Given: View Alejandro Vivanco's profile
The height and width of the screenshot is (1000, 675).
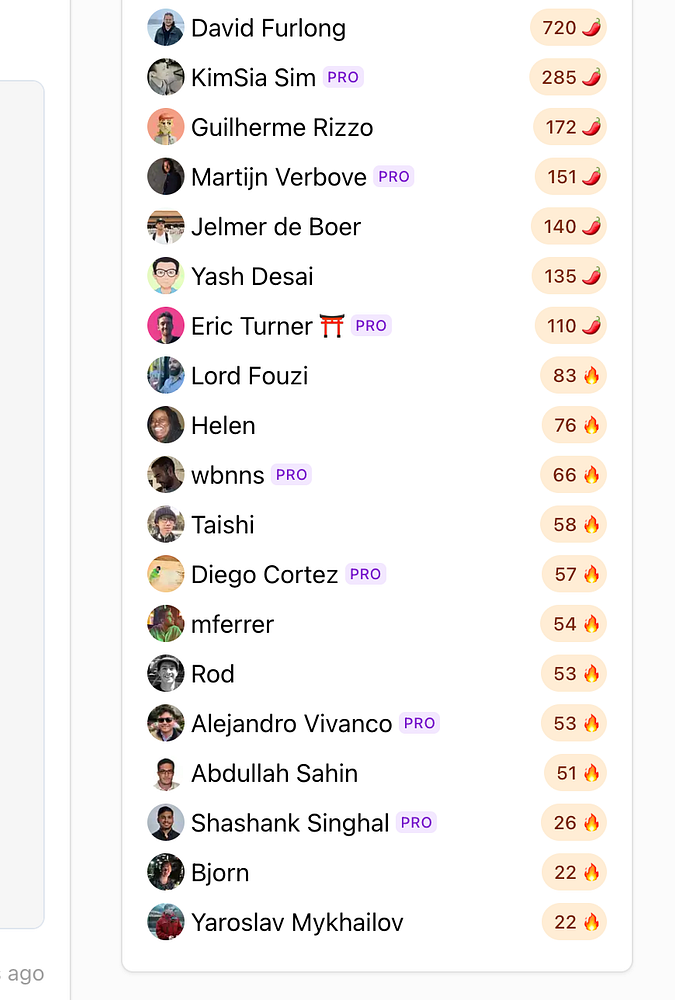Looking at the screenshot, I should click(291, 724).
